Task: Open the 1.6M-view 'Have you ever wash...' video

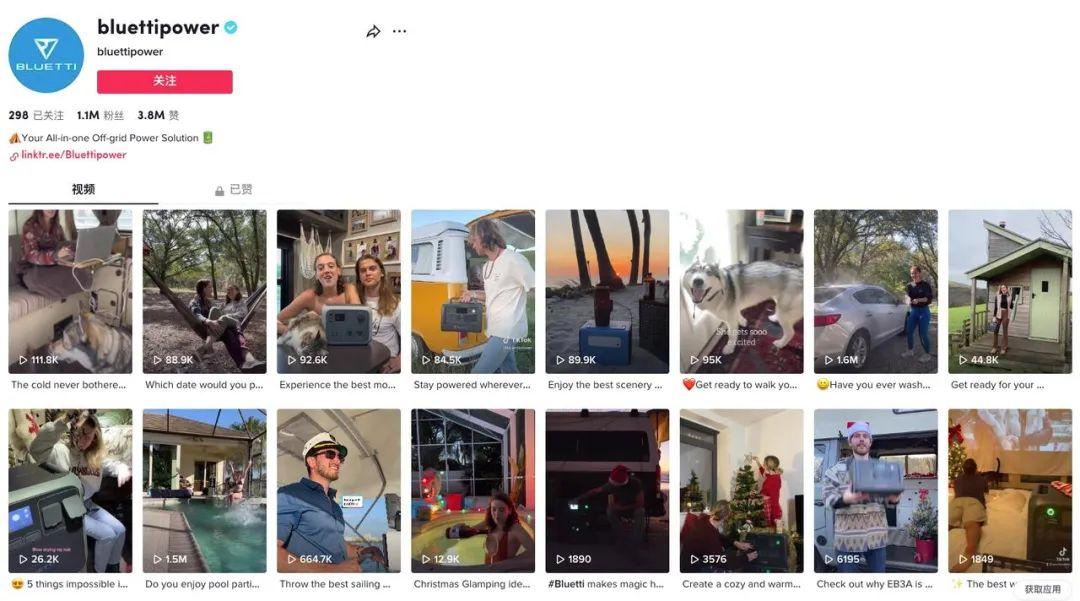Action: pos(875,291)
